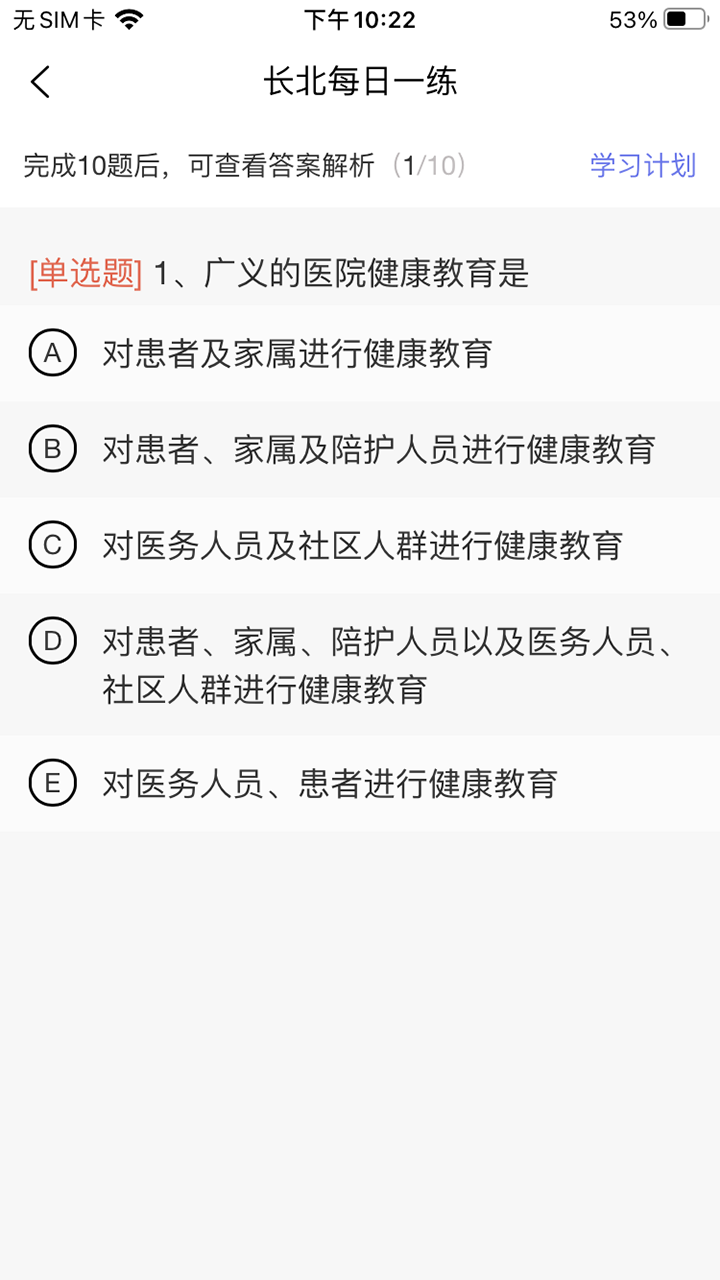720x1280 pixels.
Task: Tap the Wi-Fi icon in the status bar
Action: click(128, 17)
